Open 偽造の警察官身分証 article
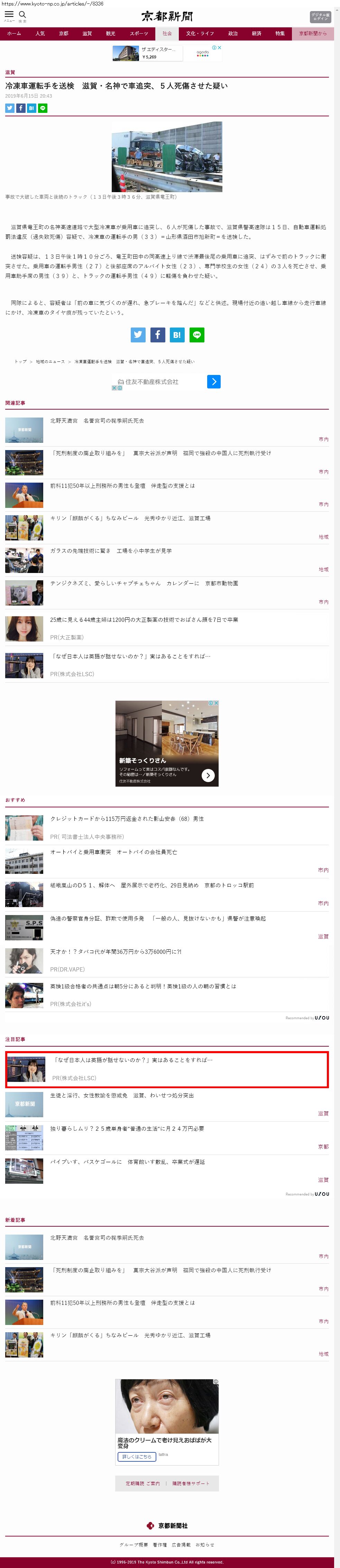 pyautogui.click(x=157, y=918)
